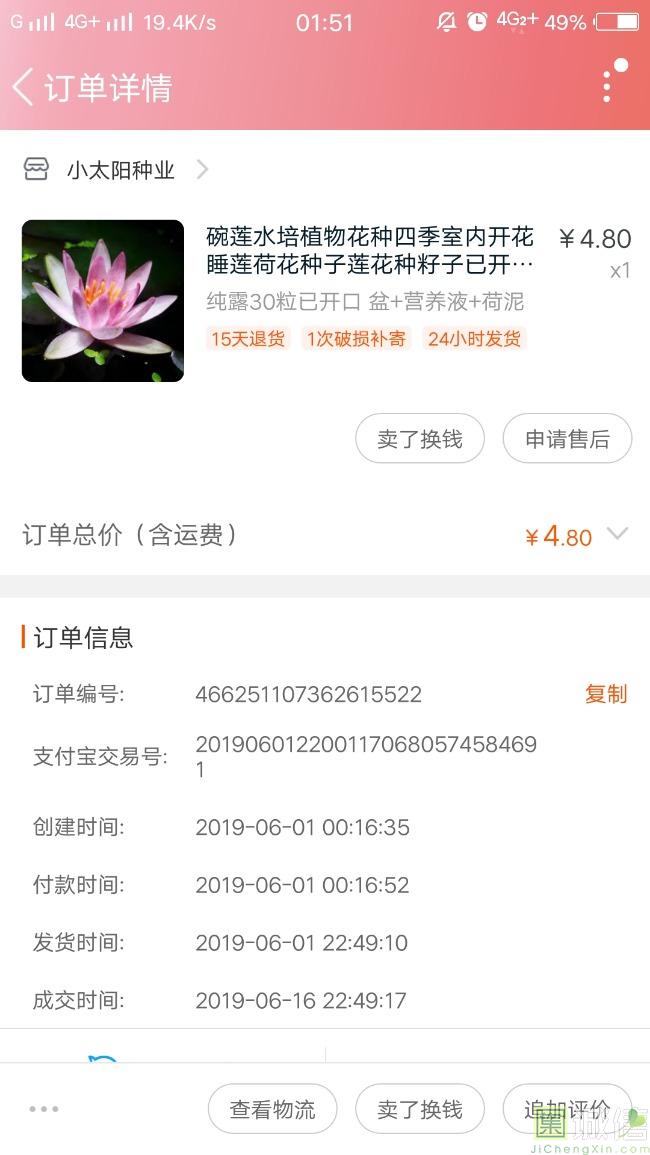
Task: View the lotus seed product image
Action: coord(103,301)
